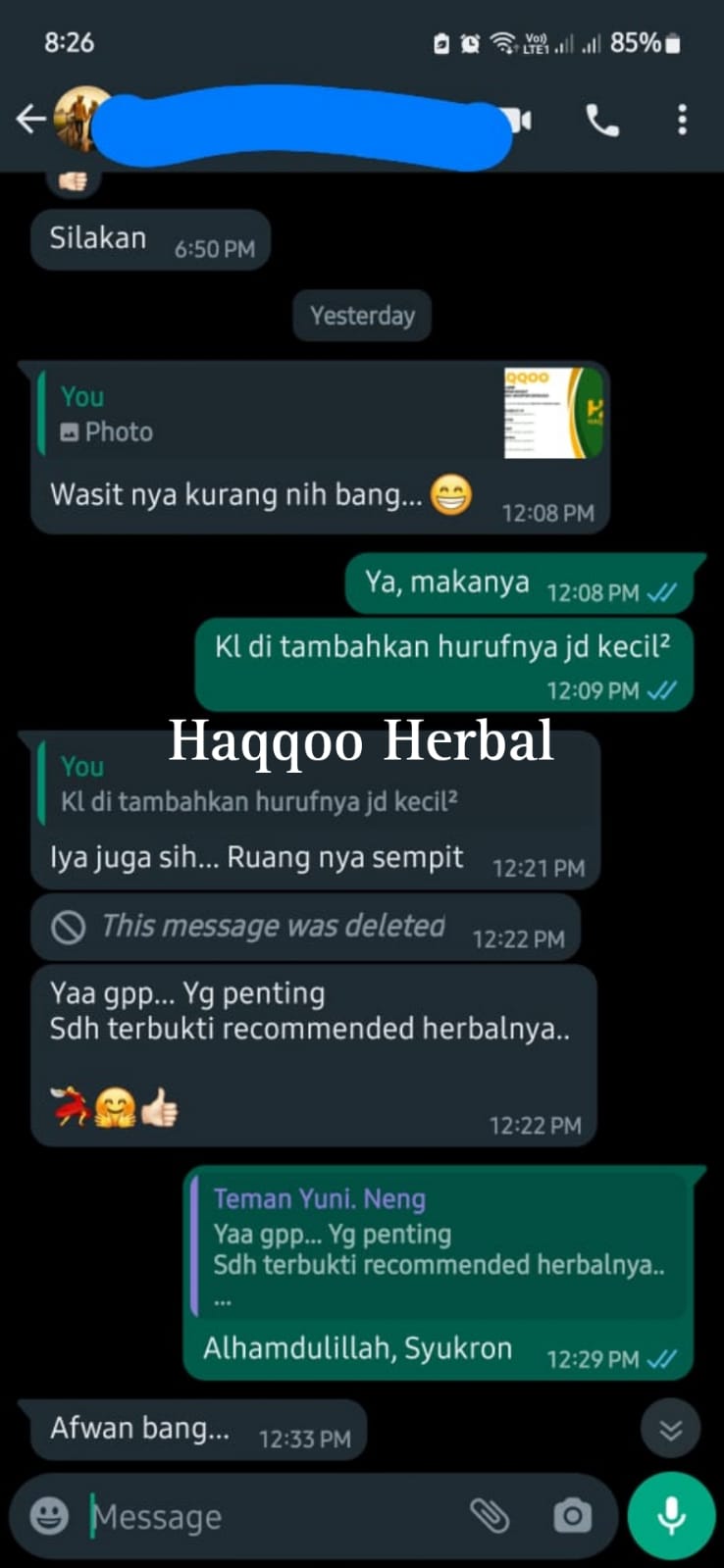The height and width of the screenshot is (1568, 724).
Task: Open the contact's profile picture
Action: (80, 120)
